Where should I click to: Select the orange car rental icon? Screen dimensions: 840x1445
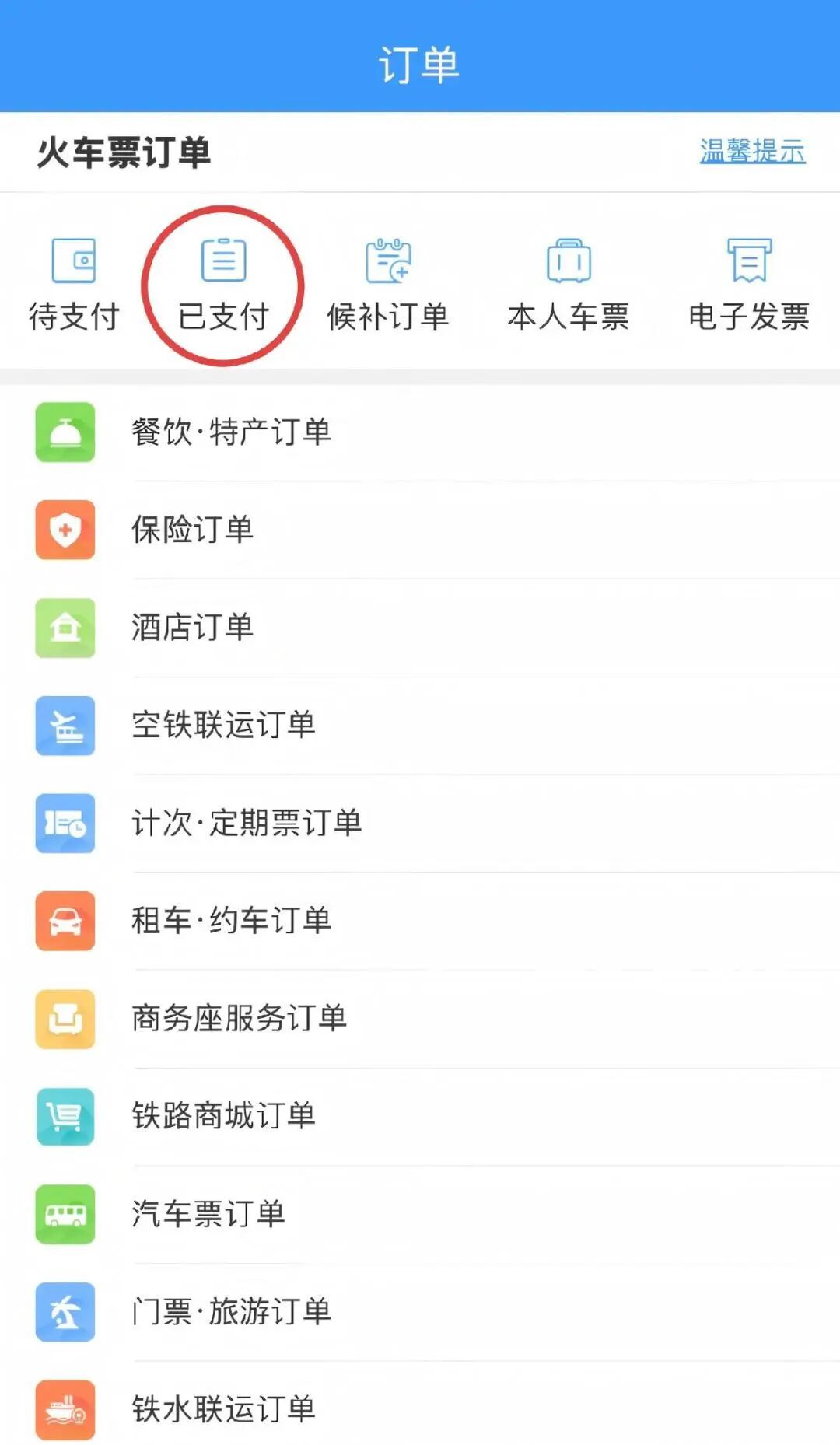click(x=65, y=922)
